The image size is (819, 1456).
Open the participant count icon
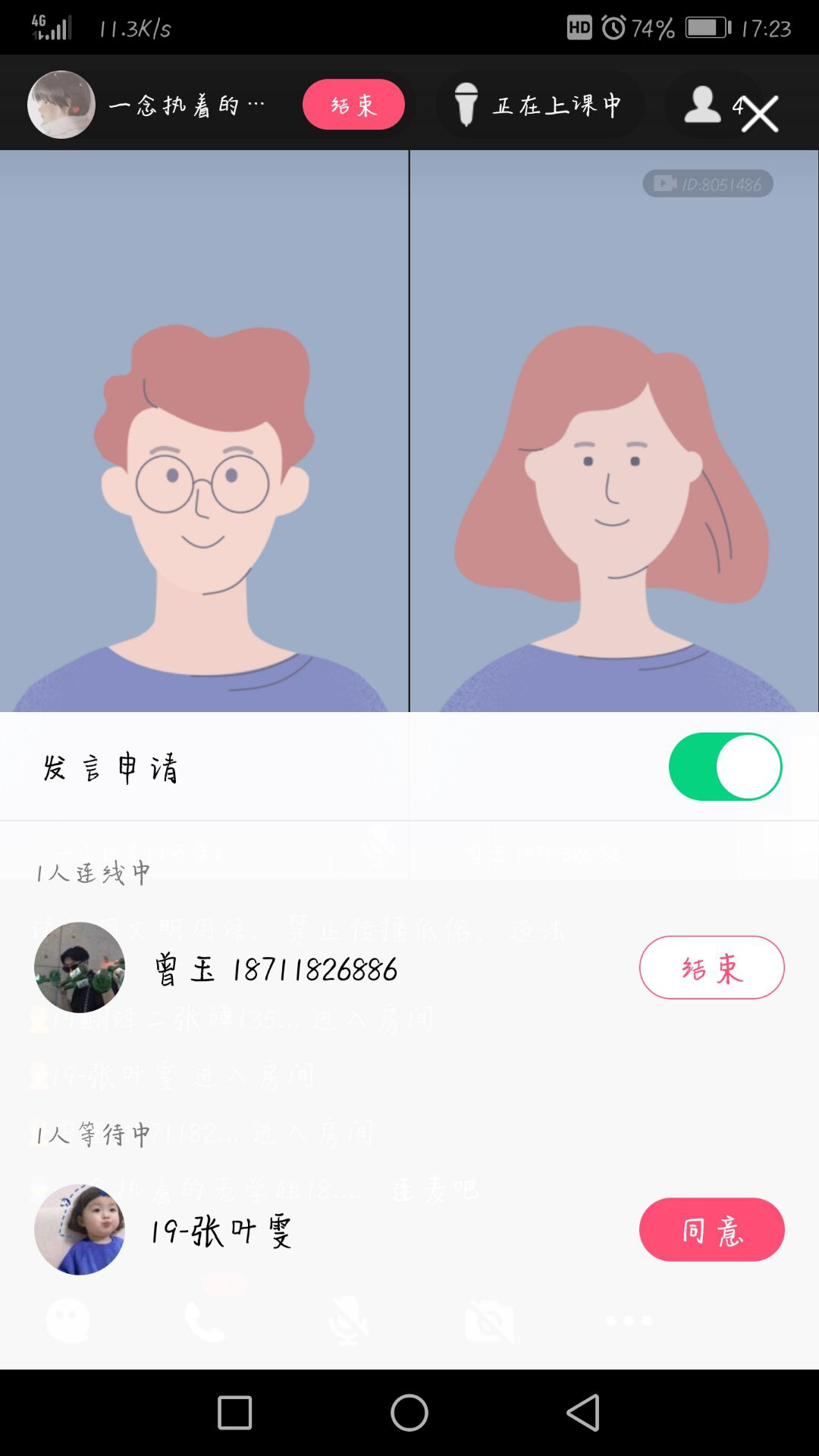pyautogui.click(x=704, y=105)
